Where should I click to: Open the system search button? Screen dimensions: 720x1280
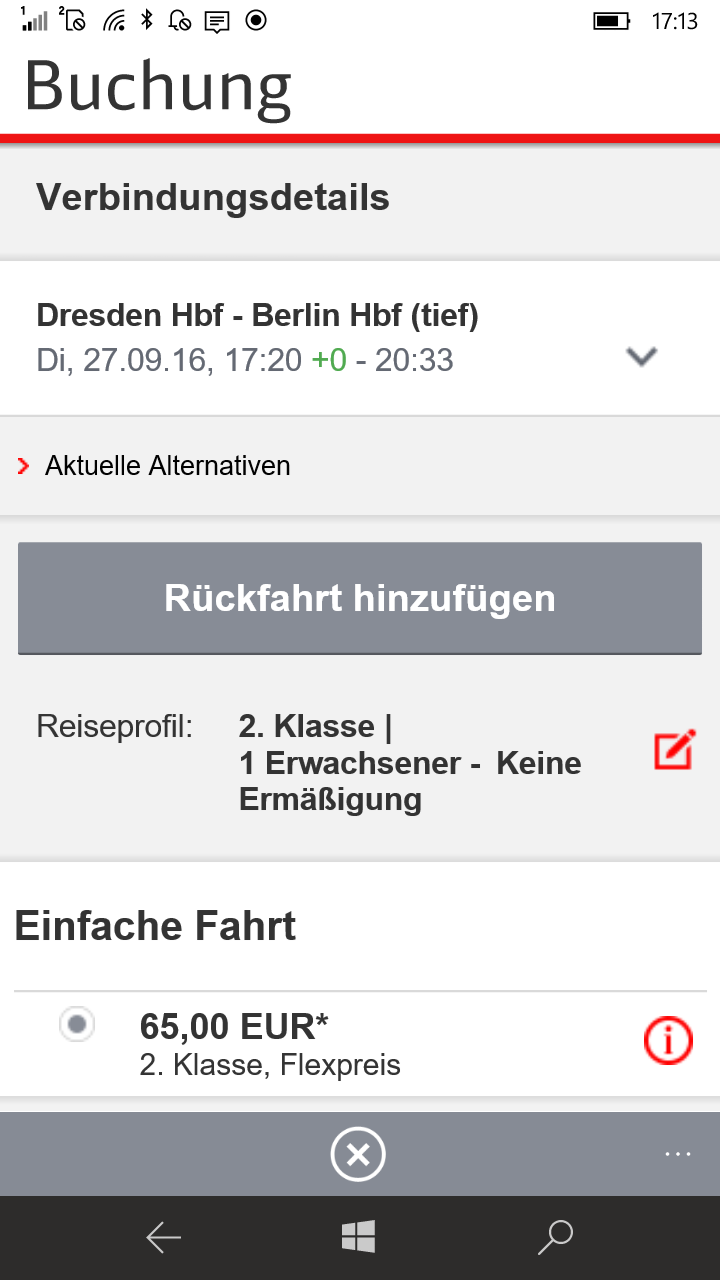click(x=555, y=1238)
